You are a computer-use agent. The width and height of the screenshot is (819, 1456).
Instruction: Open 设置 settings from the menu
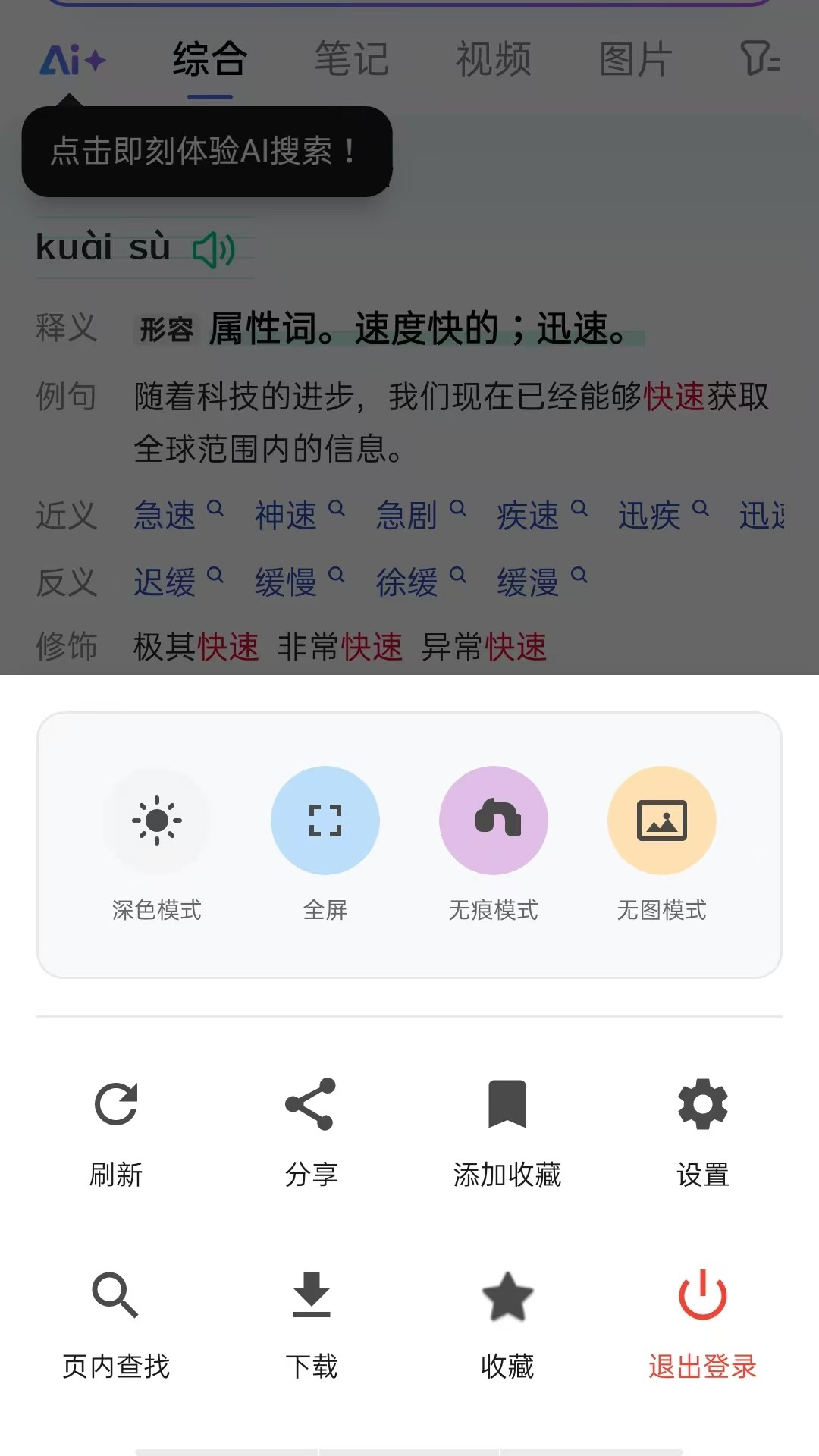coord(702,1103)
